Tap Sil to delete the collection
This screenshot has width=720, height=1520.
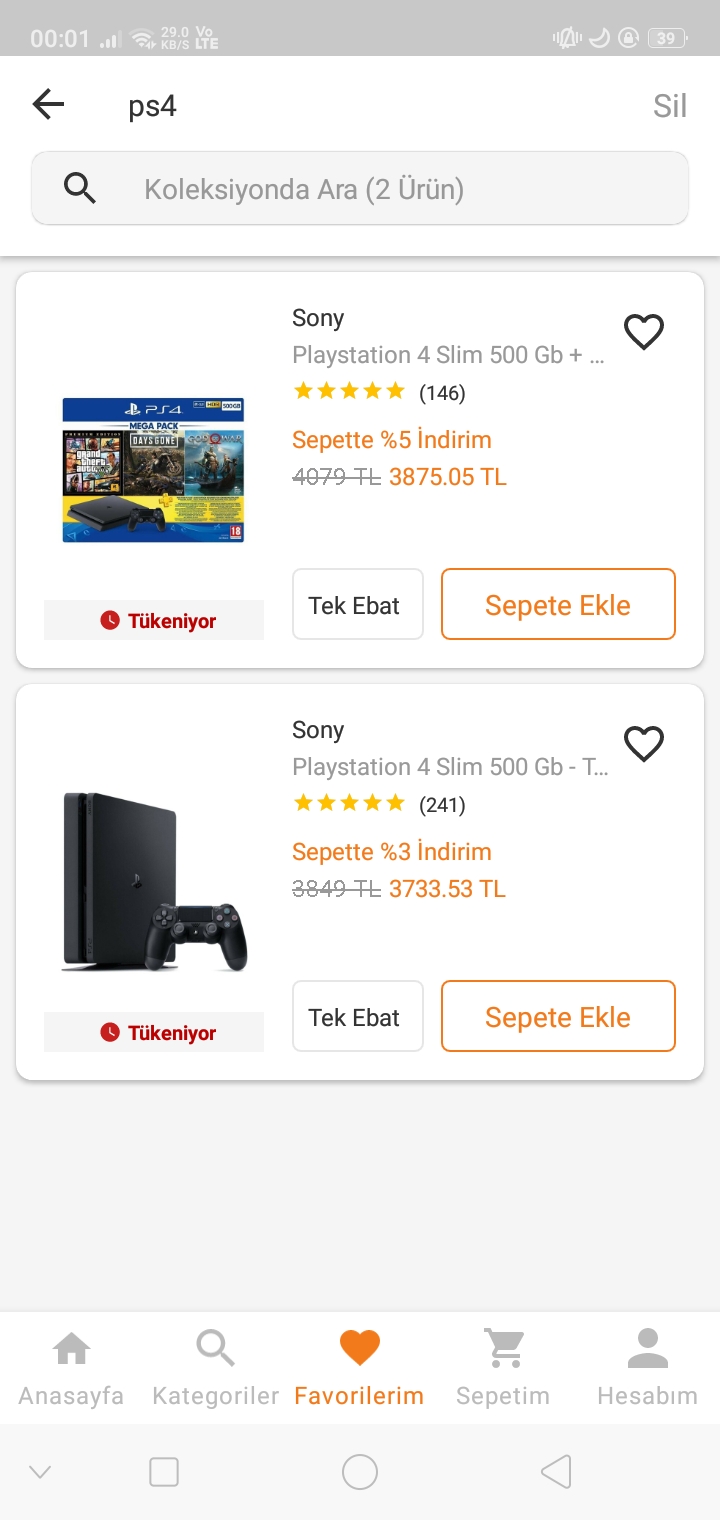[x=669, y=106]
